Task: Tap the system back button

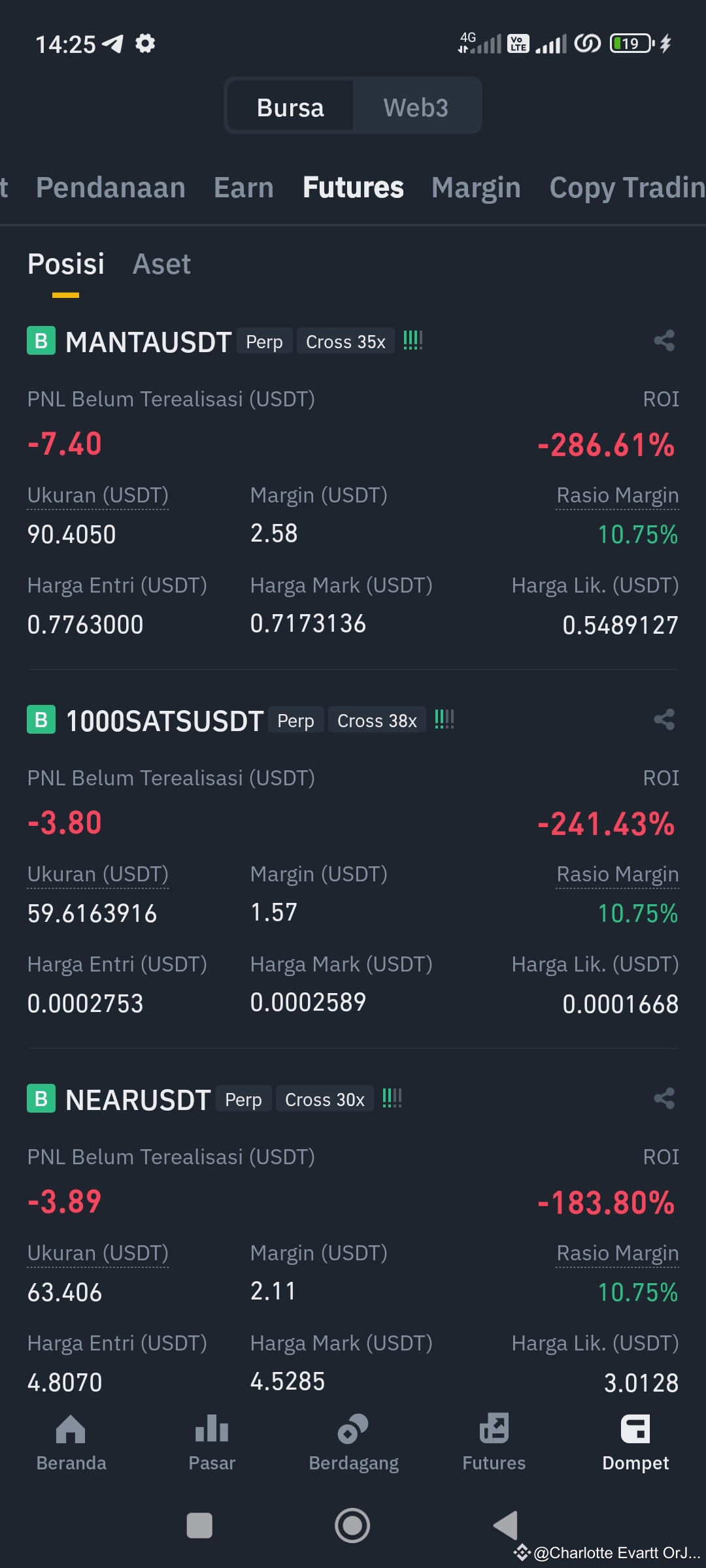Action: point(505,1526)
